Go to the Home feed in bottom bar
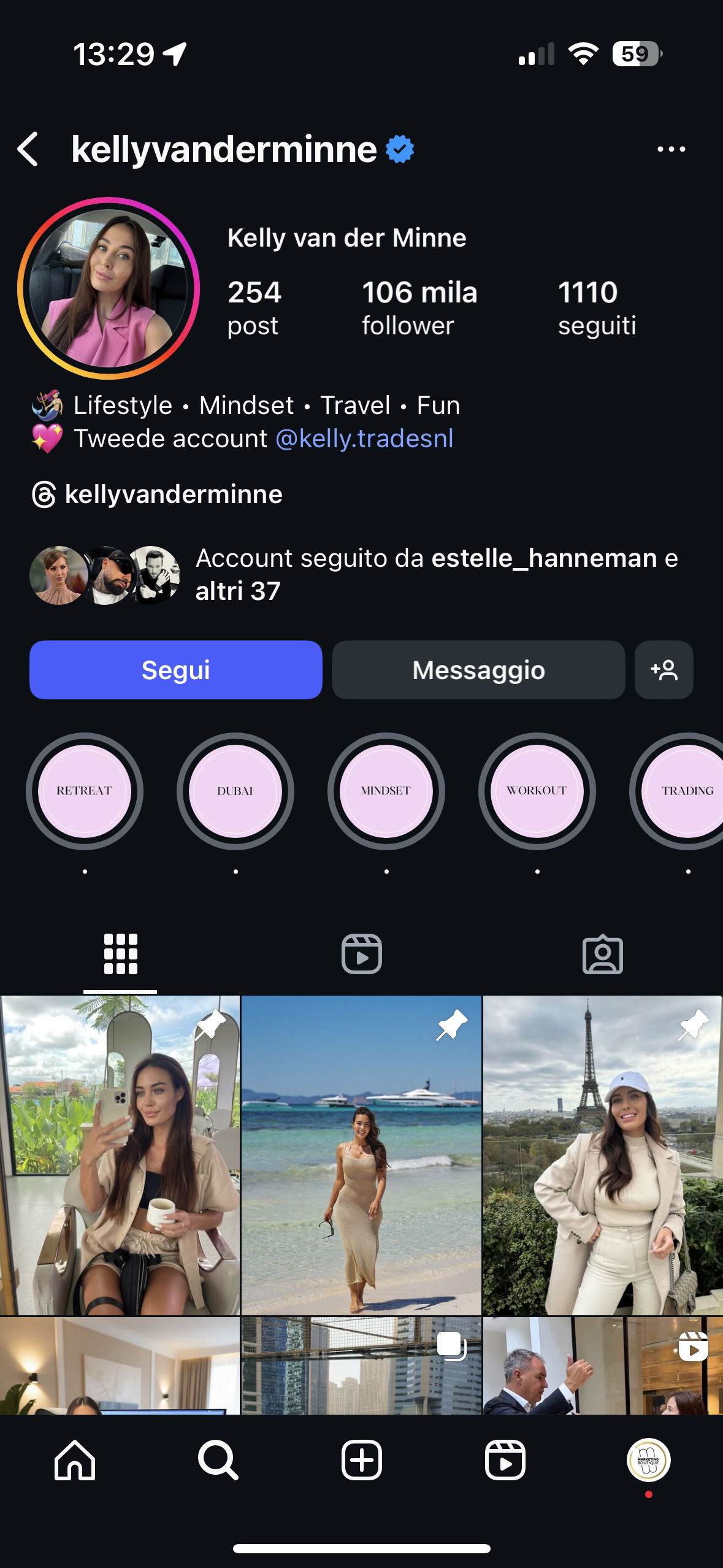 [x=75, y=1460]
